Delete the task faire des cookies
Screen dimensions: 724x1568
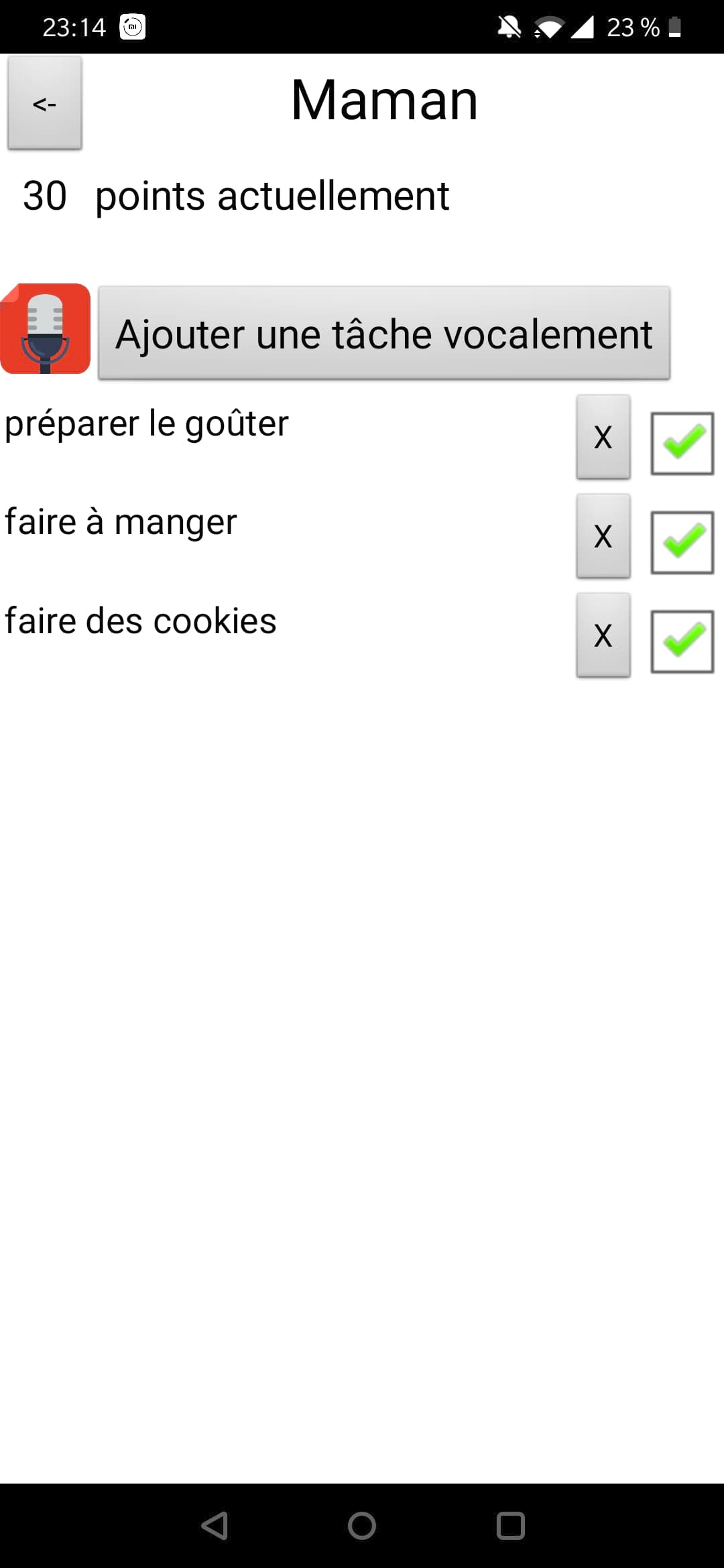click(x=603, y=635)
